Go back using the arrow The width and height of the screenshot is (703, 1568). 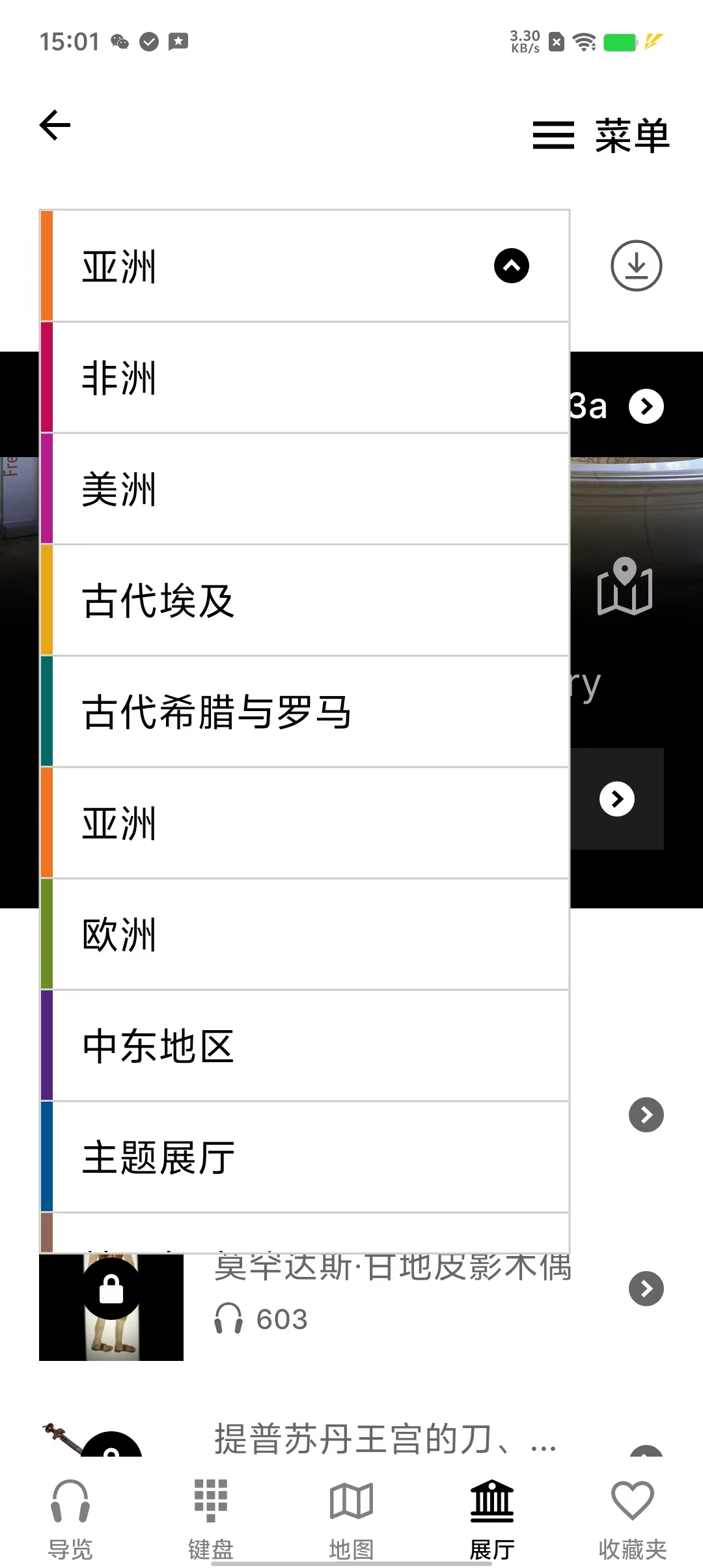55,125
